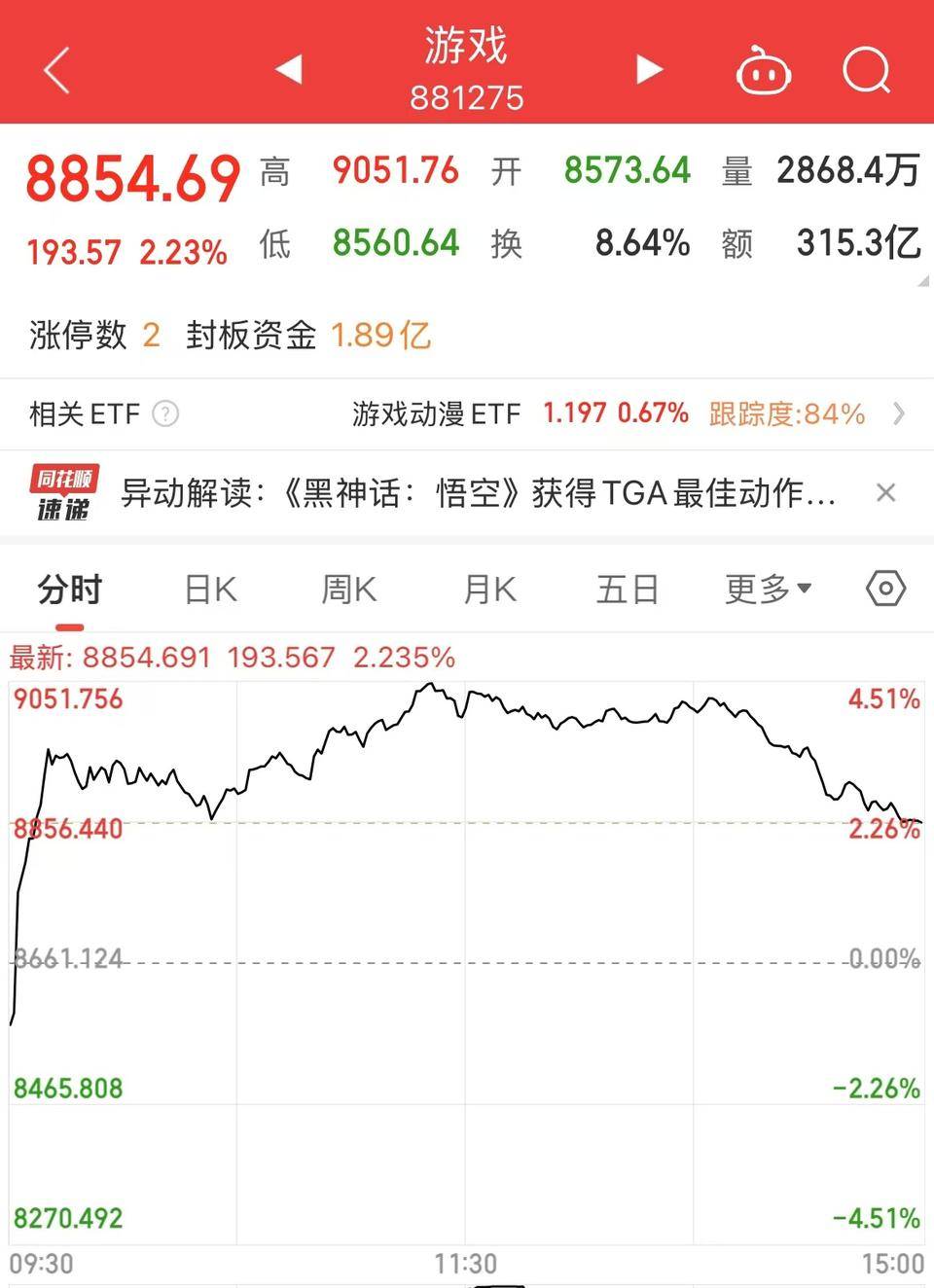Open the 跟踪度 detail chevron
The width and height of the screenshot is (934, 1288).
coord(900,413)
